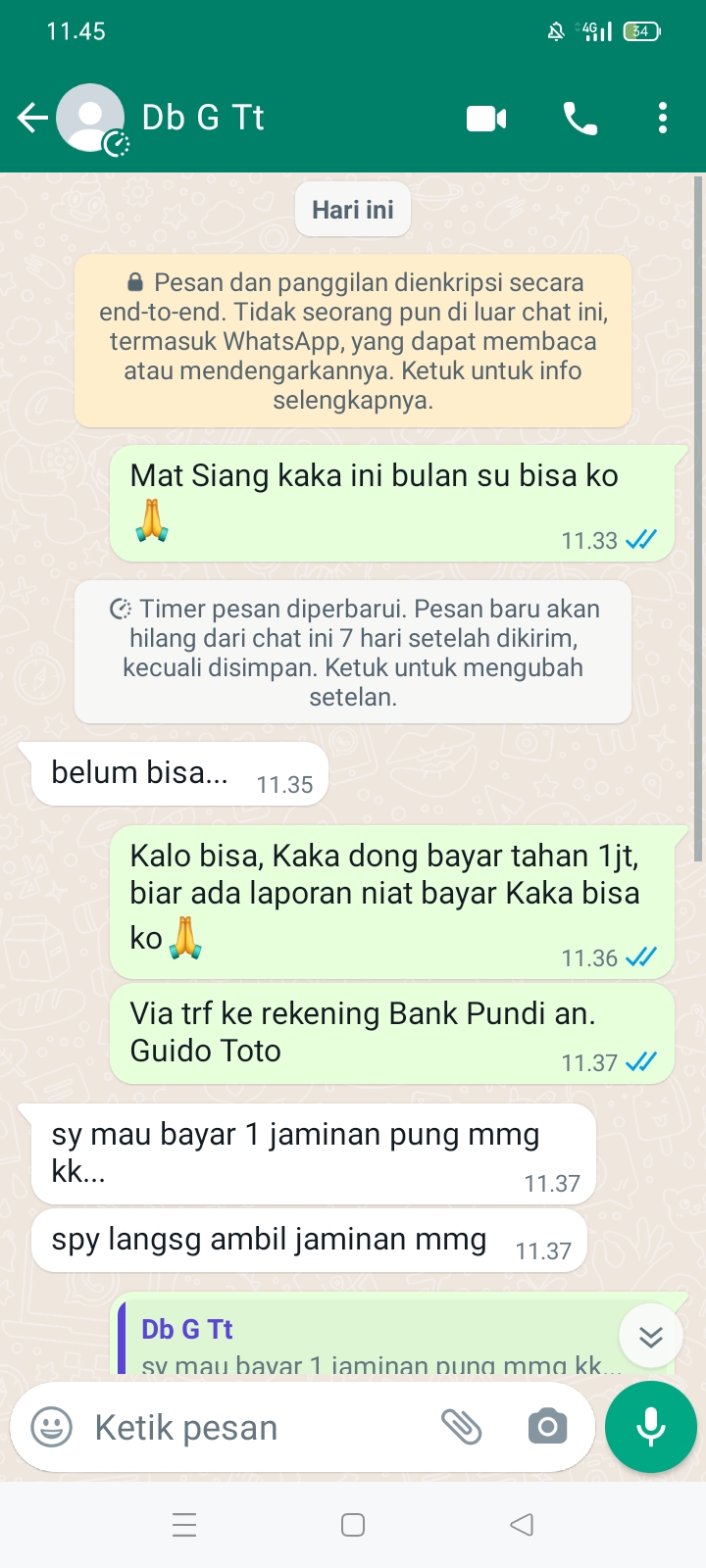Start a video call with Db G Tt
The width and height of the screenshot is (706, 1568).
(486, 119)
